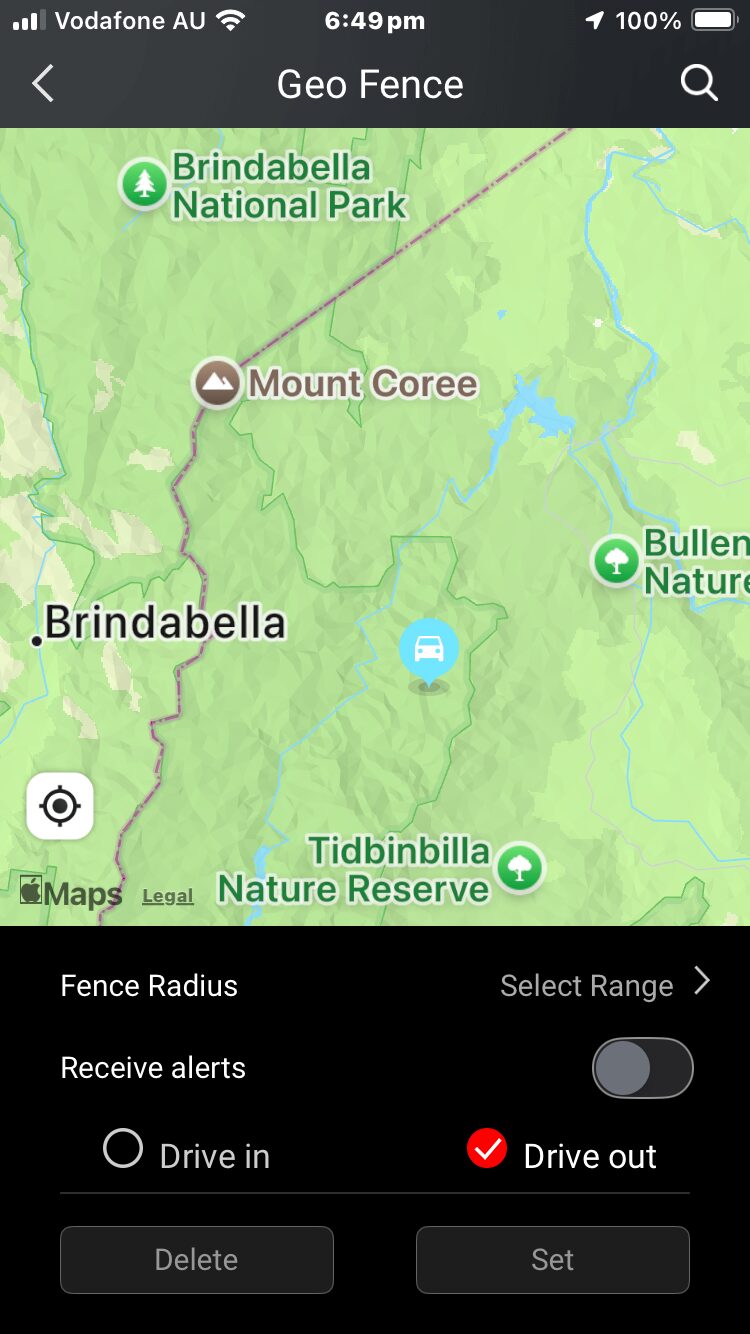Recenter map on current location
Viewport: 750px width, 1334px height.
point(60,806)
